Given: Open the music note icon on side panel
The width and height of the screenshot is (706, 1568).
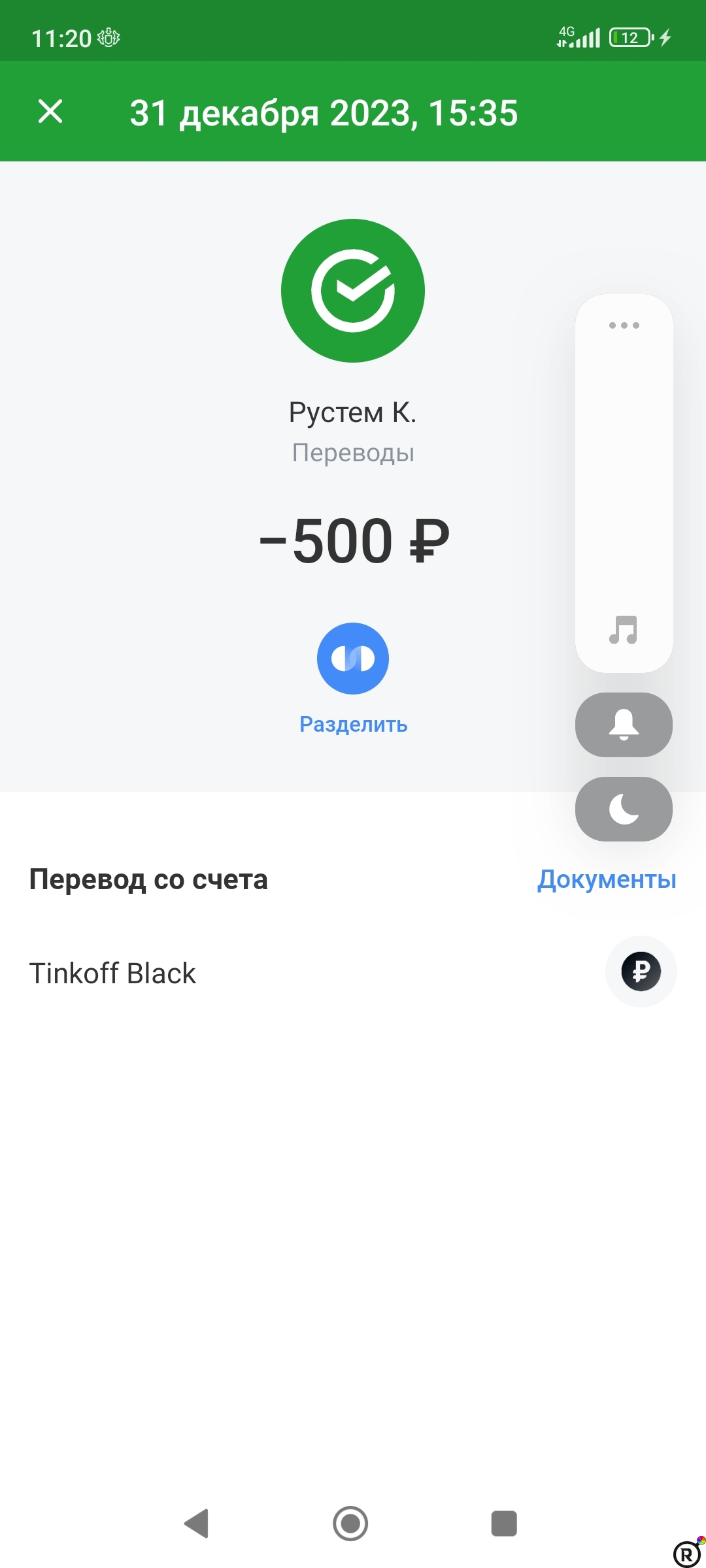Looking at the screenshot, I should tap(622, 629).
